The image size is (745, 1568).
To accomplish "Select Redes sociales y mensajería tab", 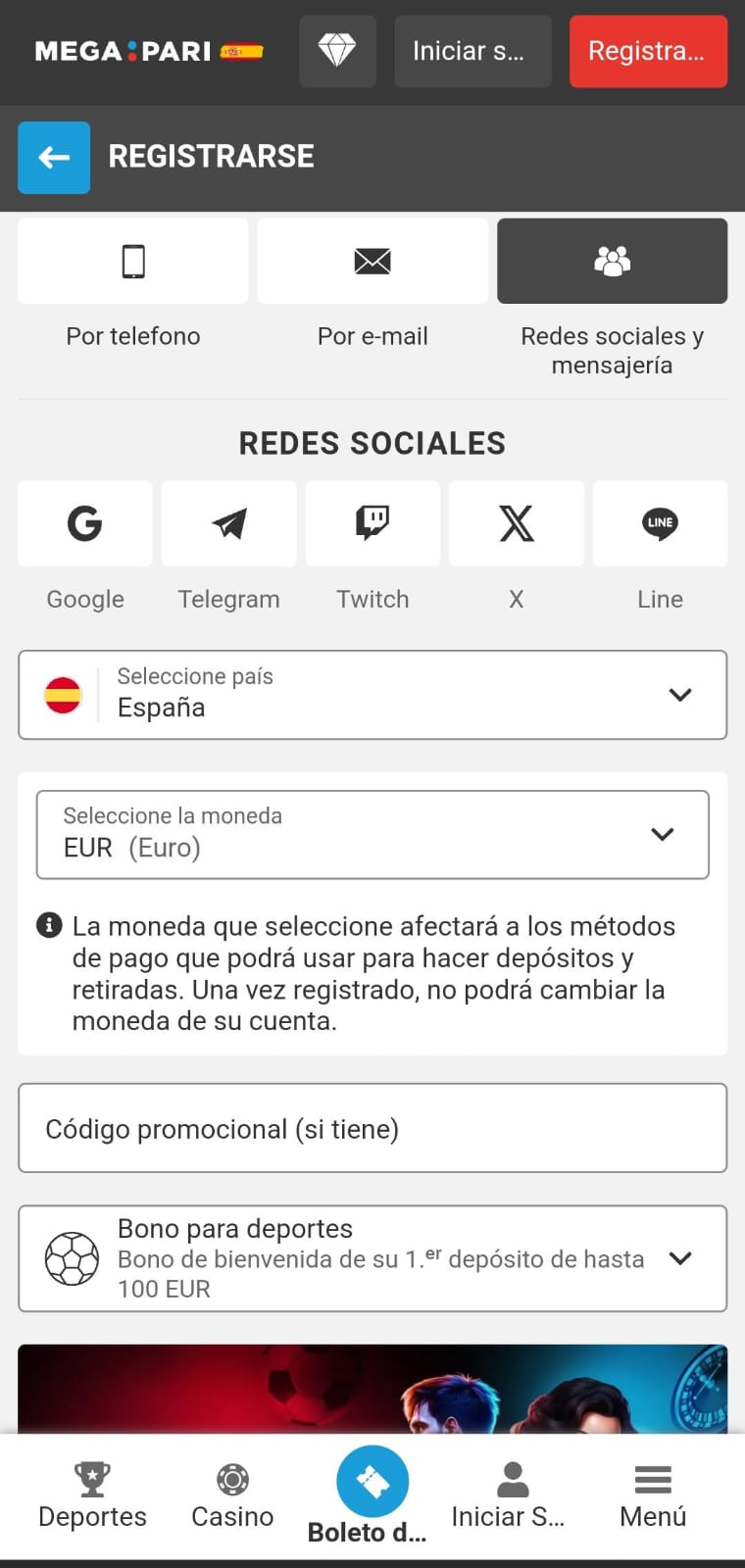I will pyautogui.click(x=612, y=262).
